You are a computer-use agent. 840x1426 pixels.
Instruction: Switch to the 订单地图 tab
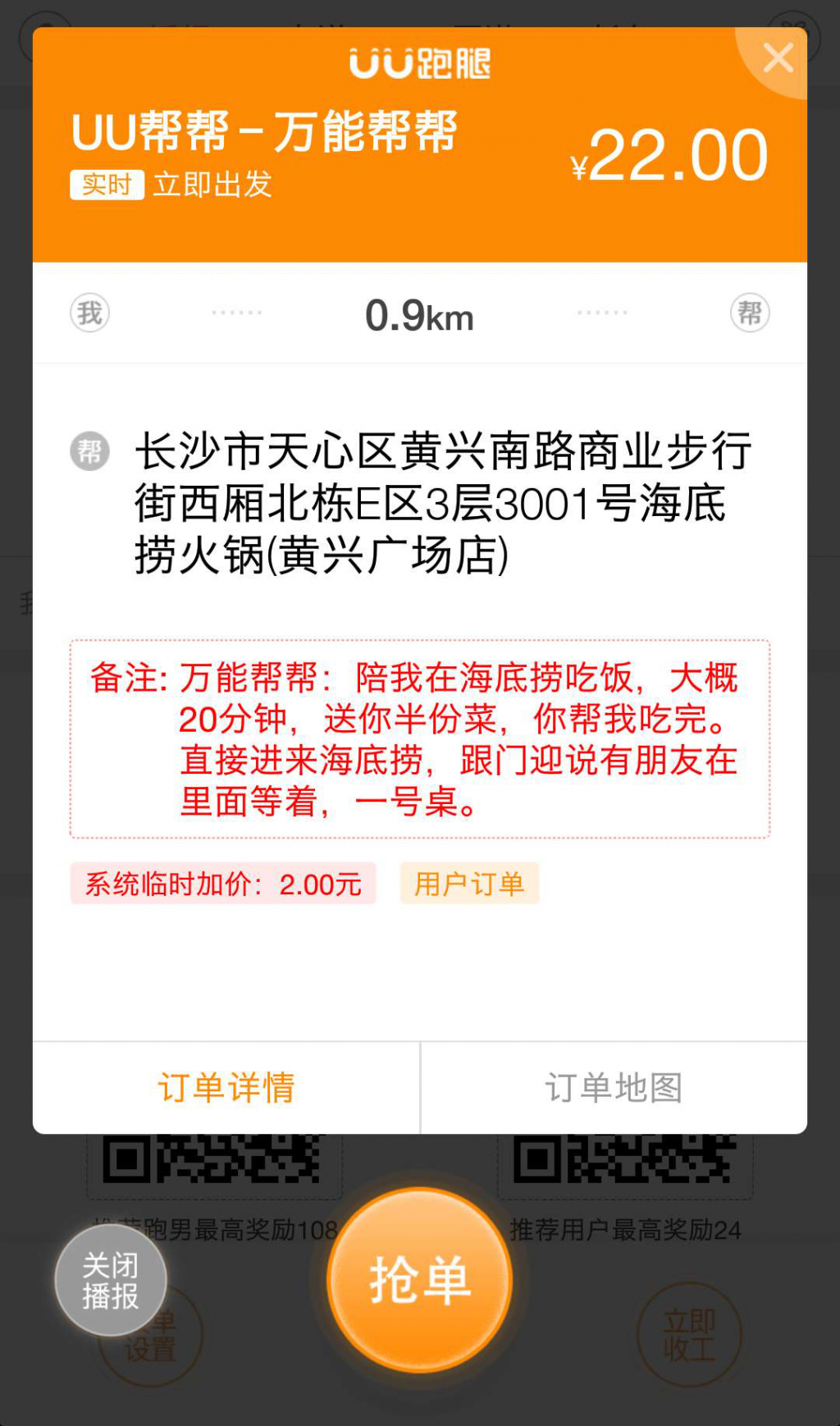pyautogui.click(x=614, y=1088)
